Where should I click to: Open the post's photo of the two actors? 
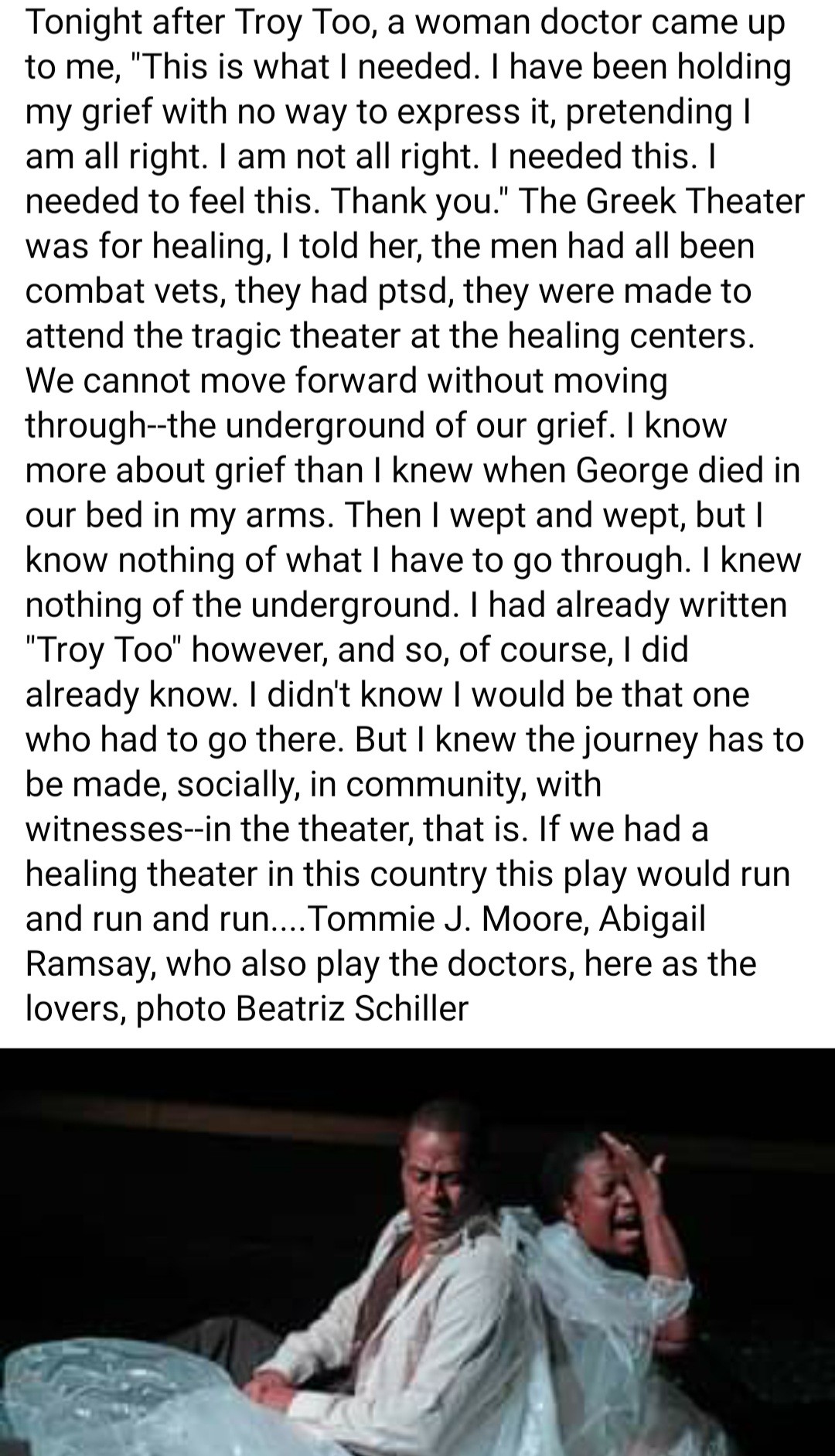417,1252
